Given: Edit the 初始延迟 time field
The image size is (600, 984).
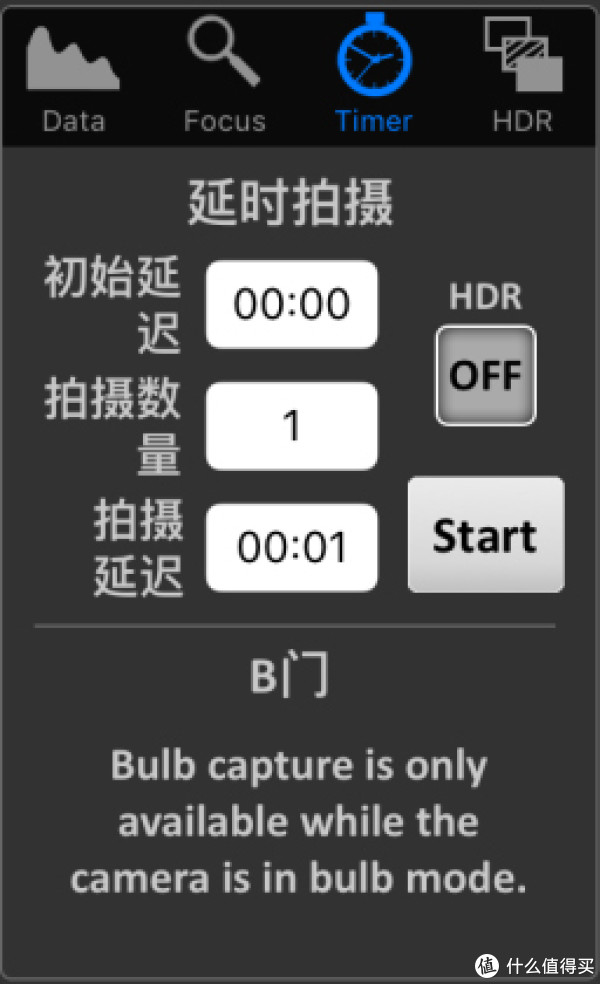Looking at the screenshot, I should (292, 304).
